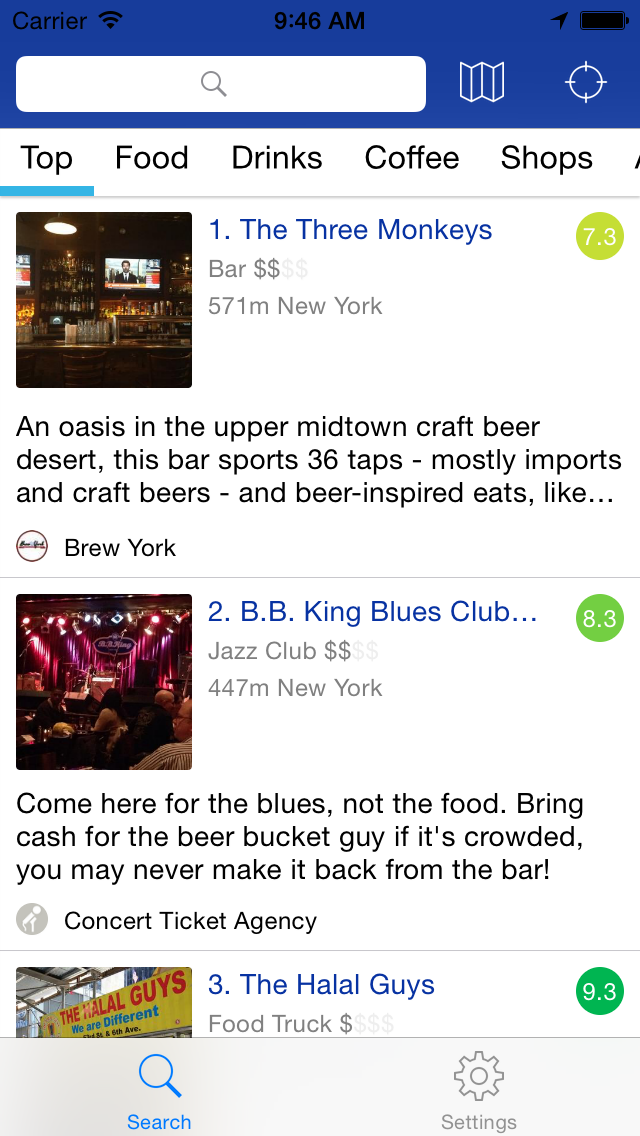Show the Coffee category
Screen dimensions: 640x1136
(x=412, y=158)
